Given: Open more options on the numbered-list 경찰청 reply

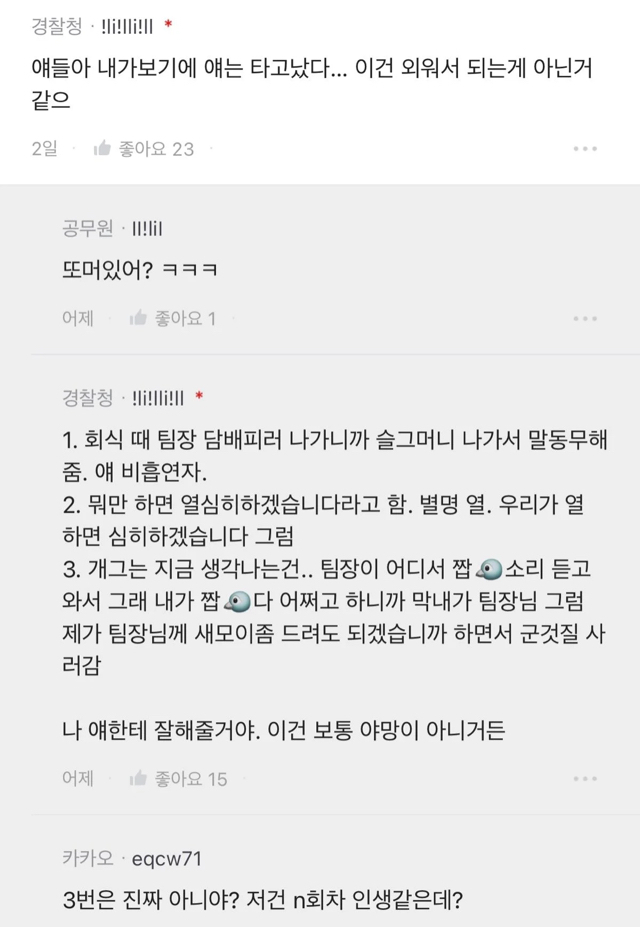Looking at the screenshot, I should tap(585, 777).
